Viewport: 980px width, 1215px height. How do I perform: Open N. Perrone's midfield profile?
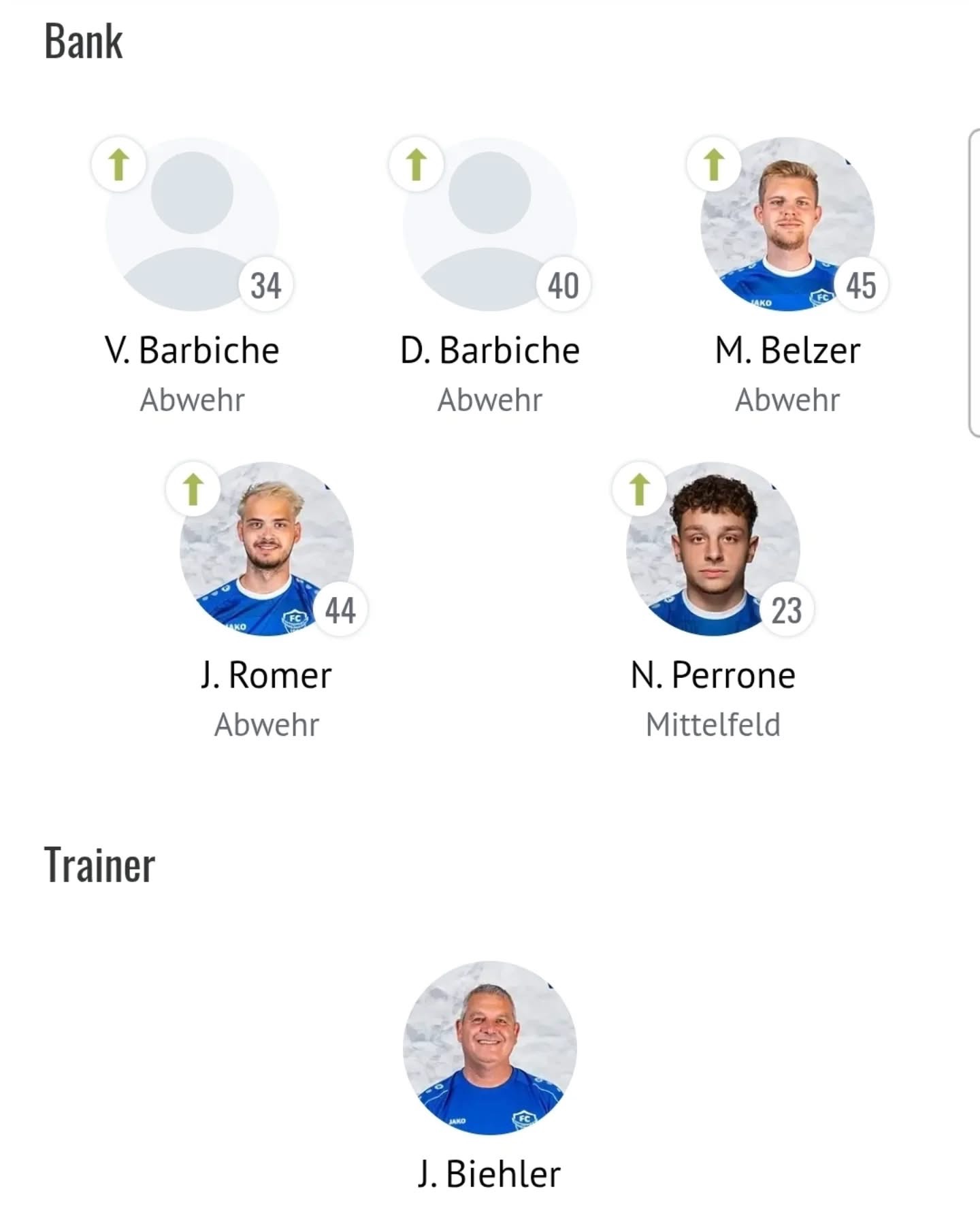tap(713, 549)
